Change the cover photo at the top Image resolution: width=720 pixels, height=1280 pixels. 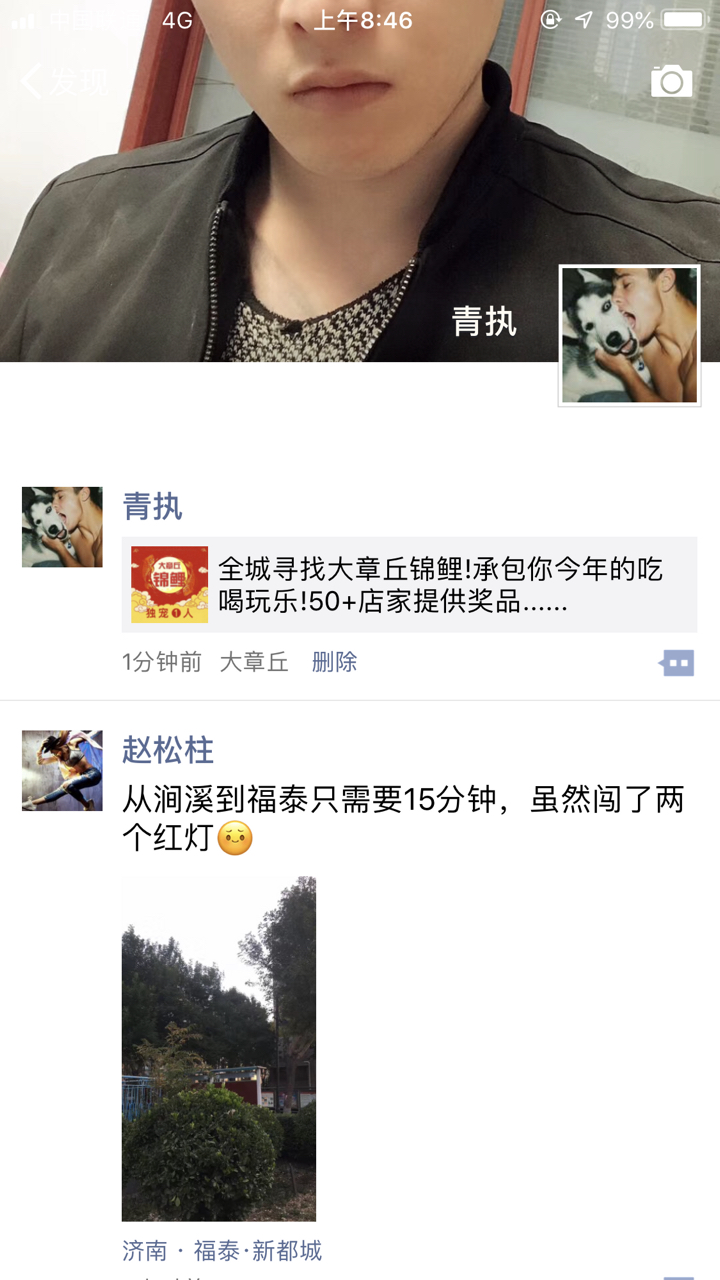point(300,220)
